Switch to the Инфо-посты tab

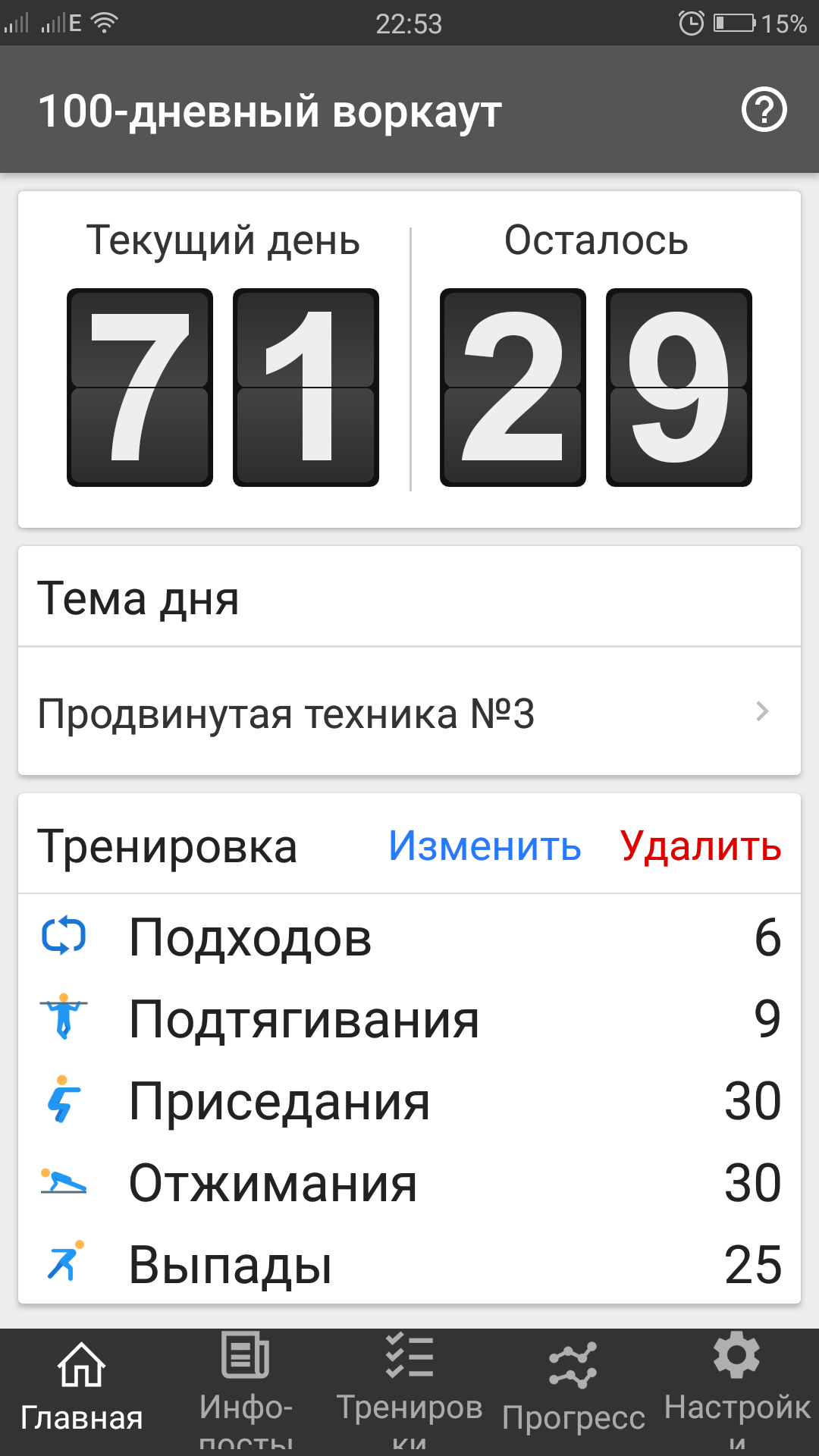246,1389
